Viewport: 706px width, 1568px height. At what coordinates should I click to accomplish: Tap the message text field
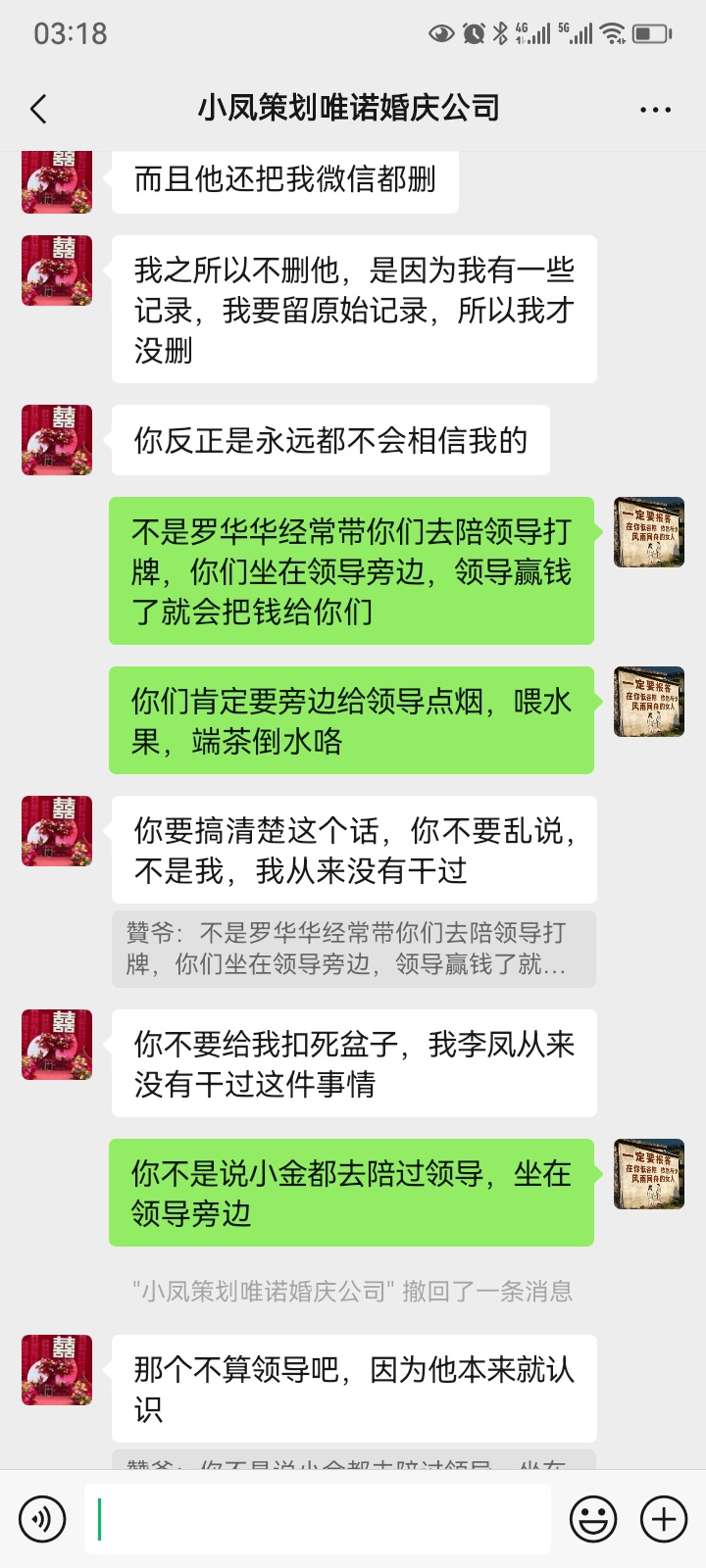[x=319, y=1519]
